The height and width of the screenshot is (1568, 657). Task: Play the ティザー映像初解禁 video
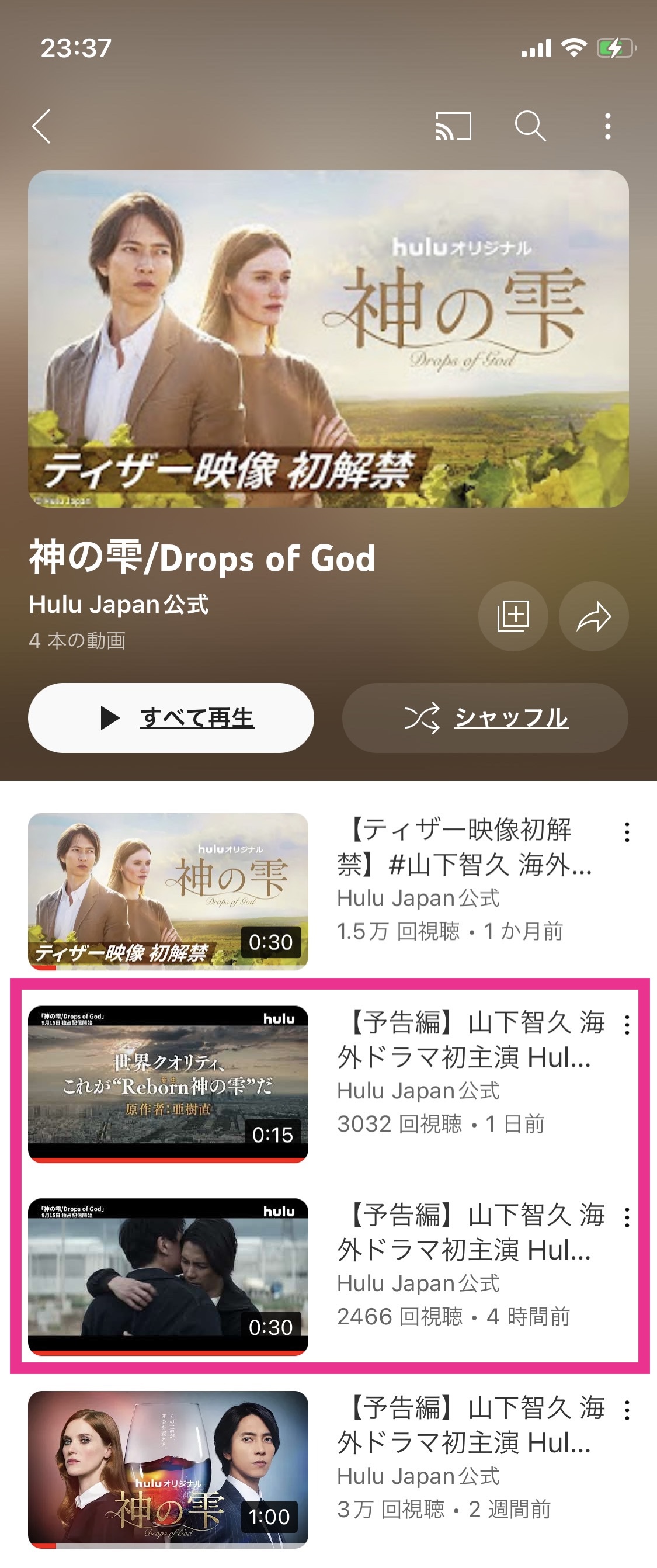pyautogui.click(x=168, y=891)
